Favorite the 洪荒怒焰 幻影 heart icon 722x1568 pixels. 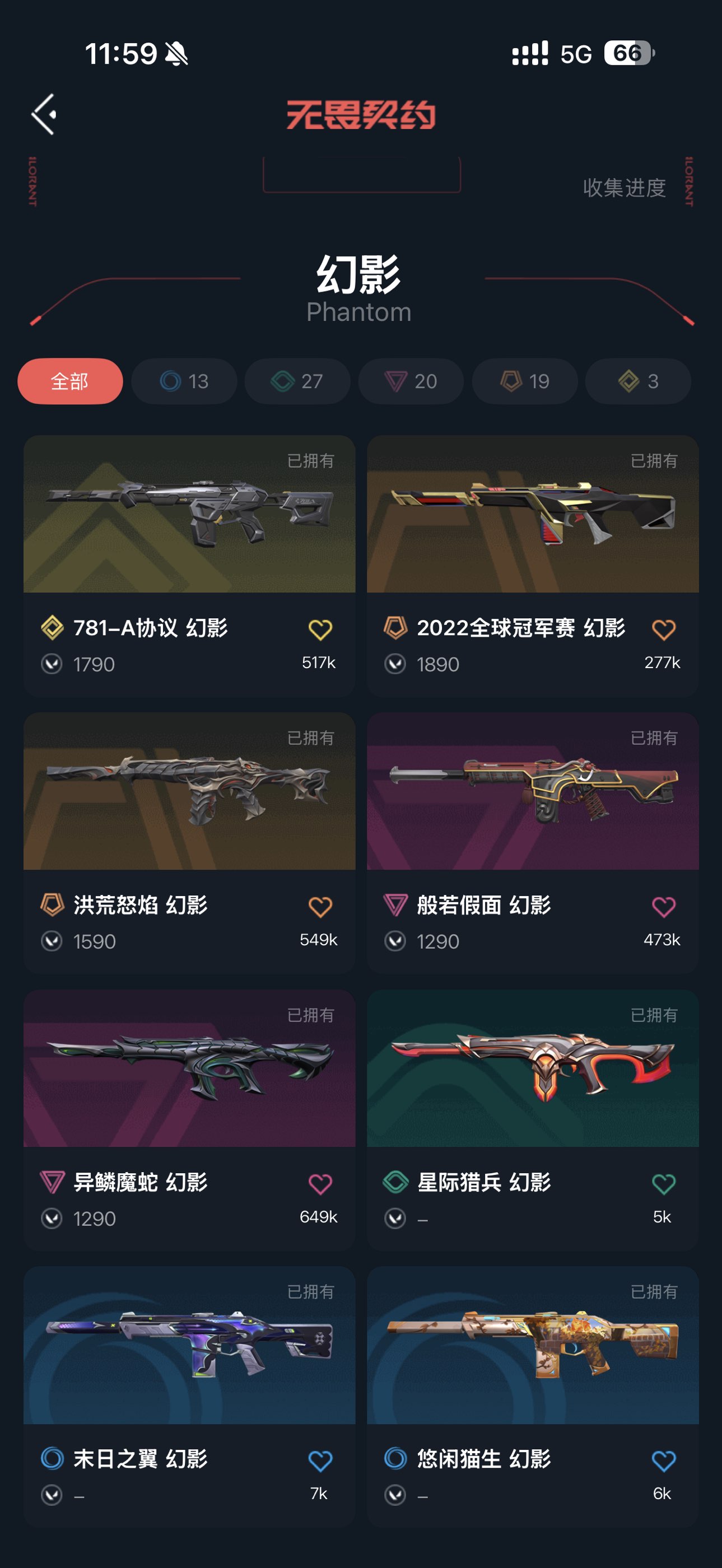coord(320,907)
